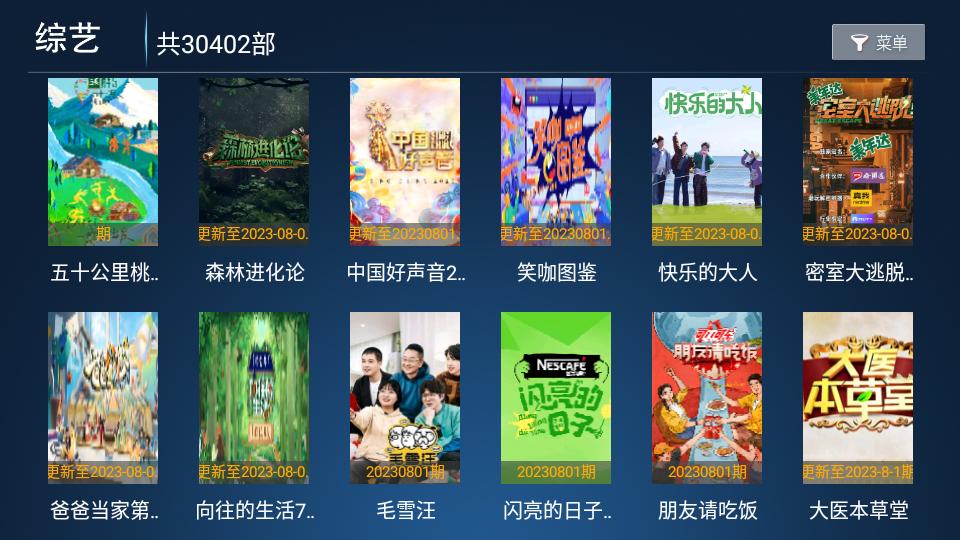Tap the 向往的生活7 poster
Viewport: 960px width, 540px height.
254,398
